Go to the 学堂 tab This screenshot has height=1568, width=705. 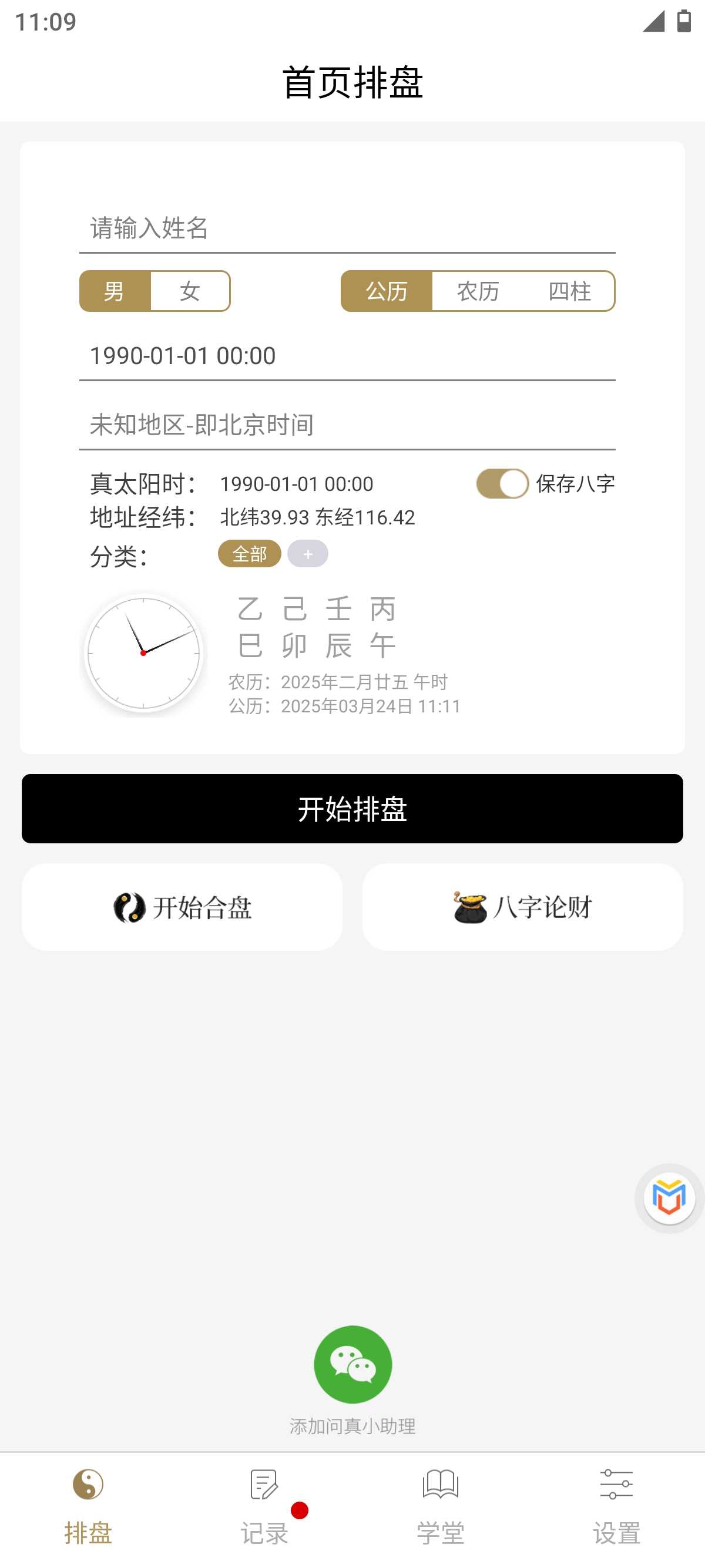pos(441,1508)
